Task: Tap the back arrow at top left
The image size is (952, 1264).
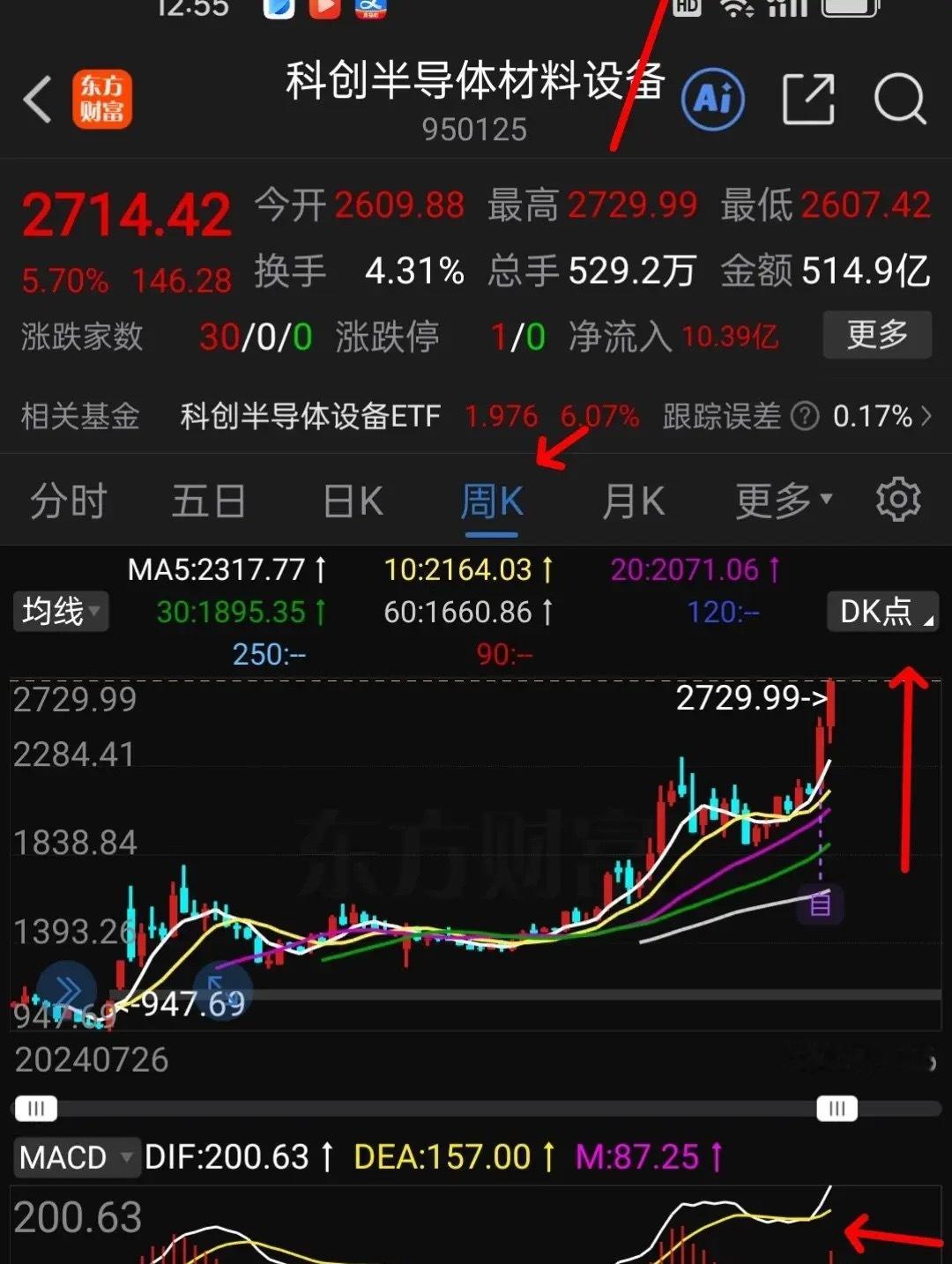Action: [36, 100]
